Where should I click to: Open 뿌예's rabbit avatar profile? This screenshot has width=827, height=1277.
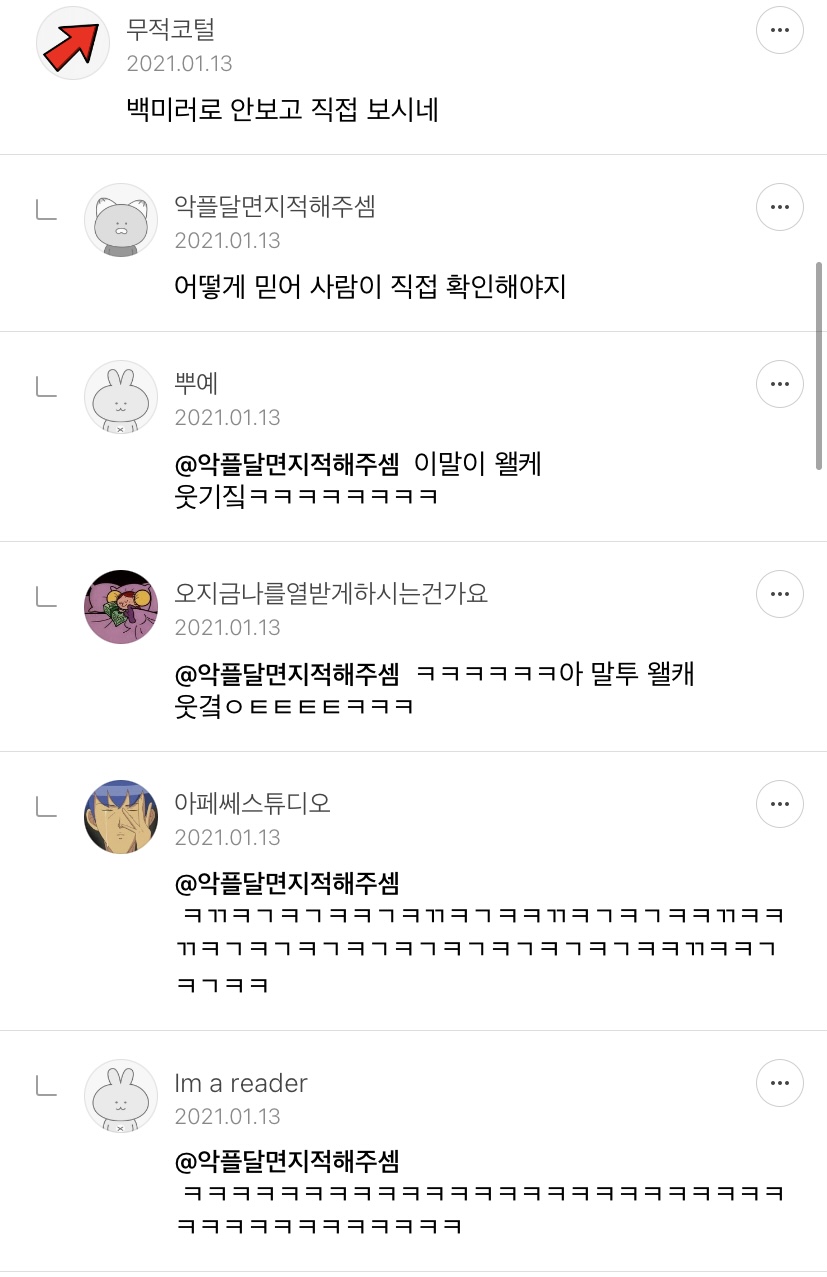click(121, 397)
